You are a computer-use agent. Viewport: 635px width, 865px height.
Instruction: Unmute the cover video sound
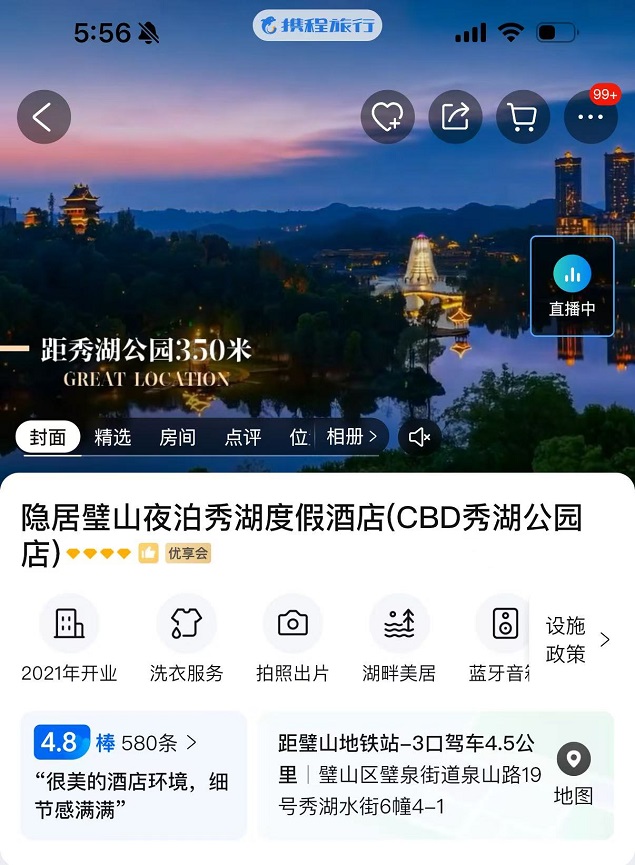pos(420,437)
